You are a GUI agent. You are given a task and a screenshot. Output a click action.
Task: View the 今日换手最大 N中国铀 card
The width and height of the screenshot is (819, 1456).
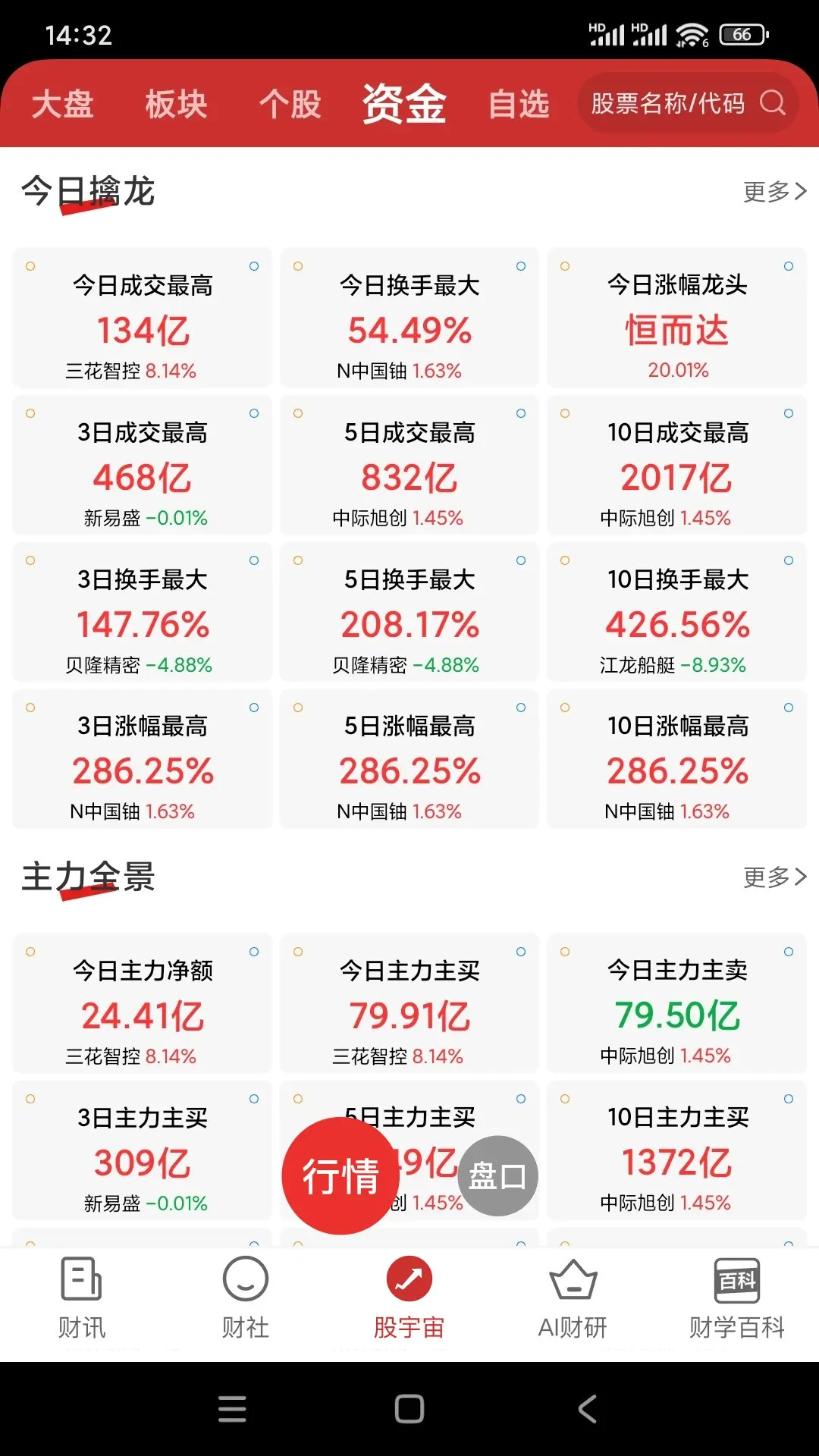coord(409,318)
